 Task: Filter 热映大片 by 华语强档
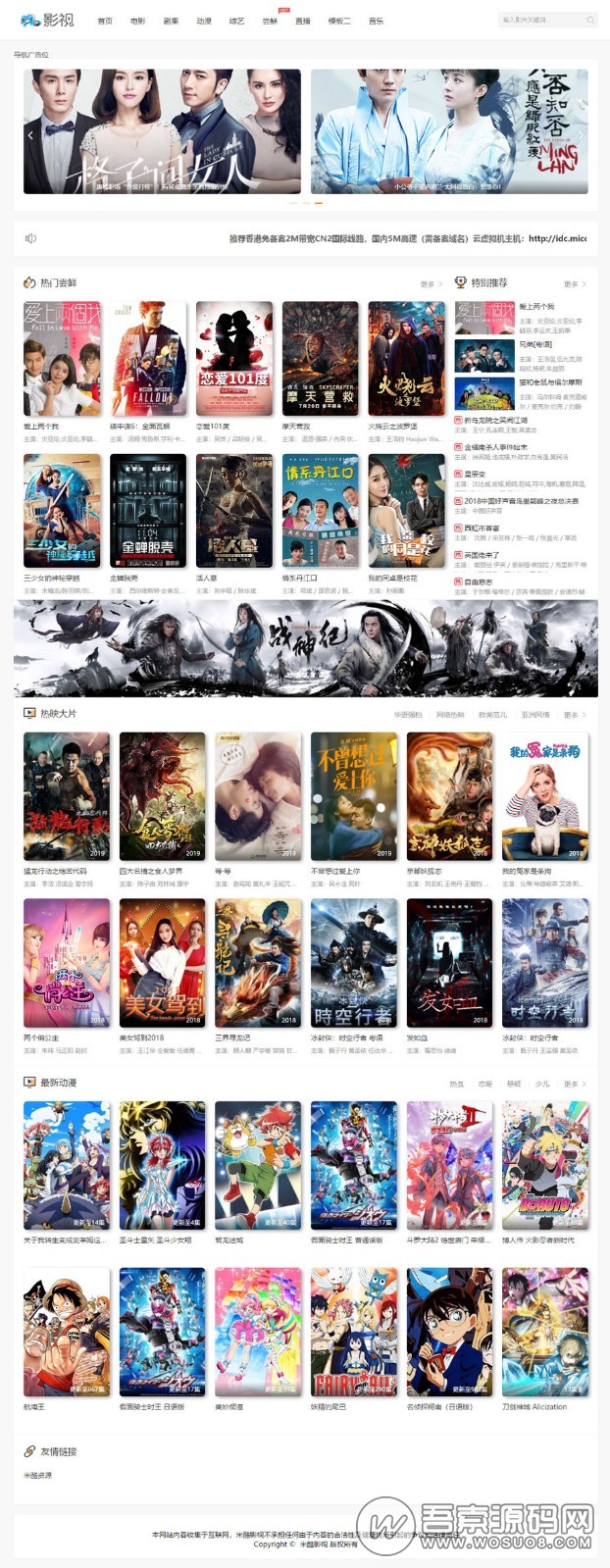[407, 715]
